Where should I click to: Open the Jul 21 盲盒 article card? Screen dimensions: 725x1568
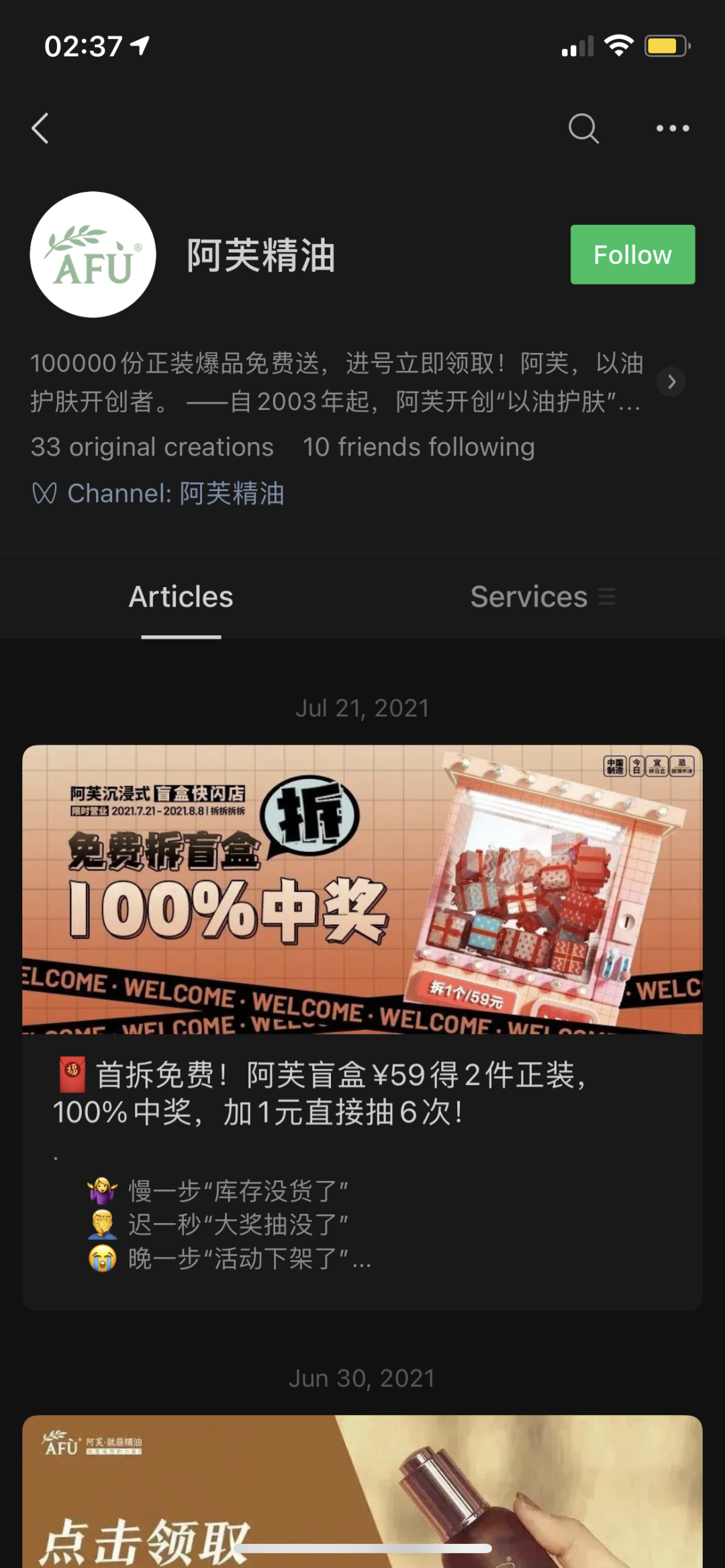[x=362, y=1027]
